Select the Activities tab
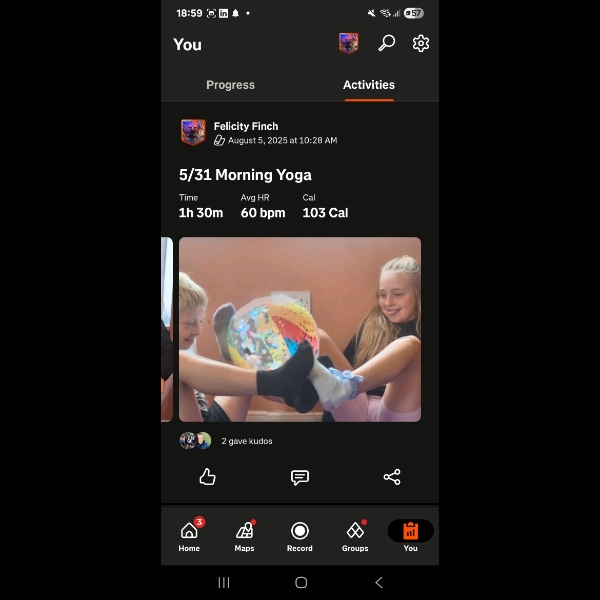 point(369,85)
